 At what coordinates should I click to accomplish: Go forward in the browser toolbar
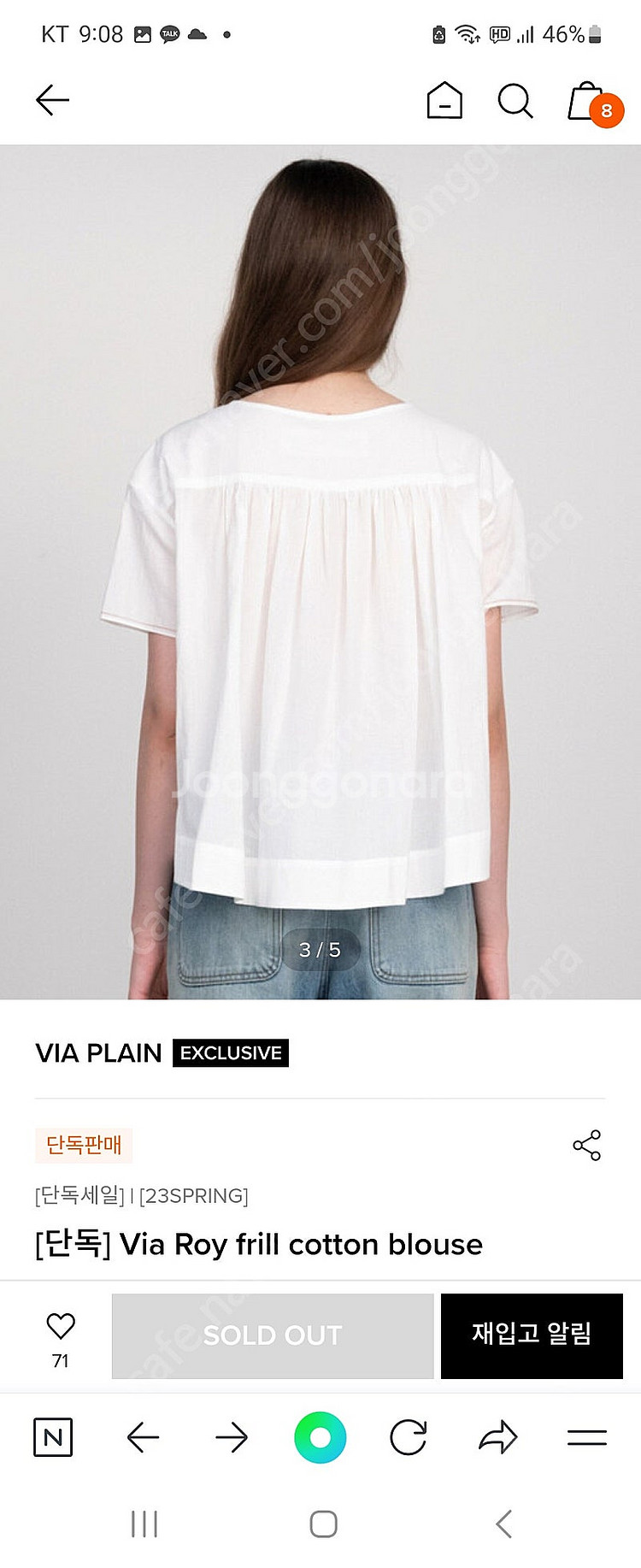(x=232, y=1437)
